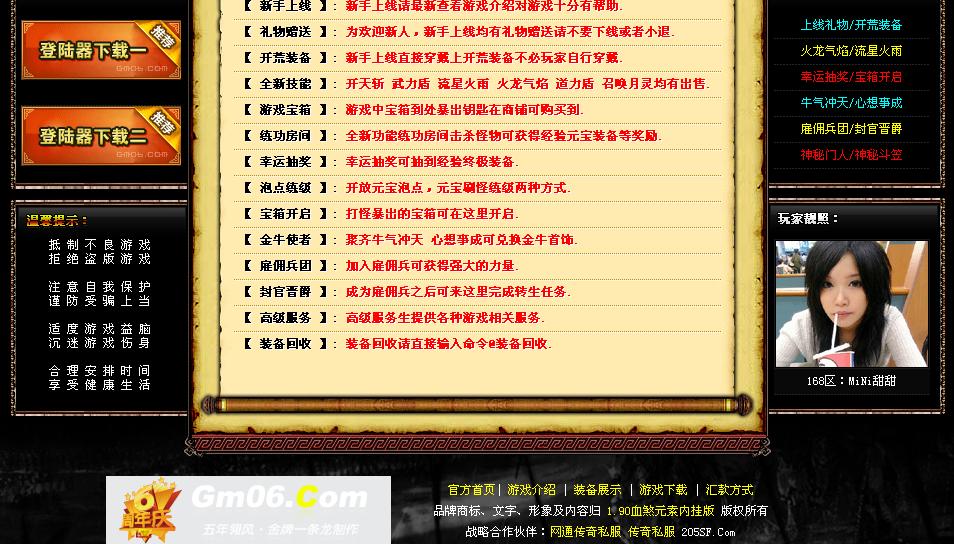Screen dimensions: 954x544
Task: View player photo of MiNi甜甜
Action: pyautogui.click(x=851, y=304)
